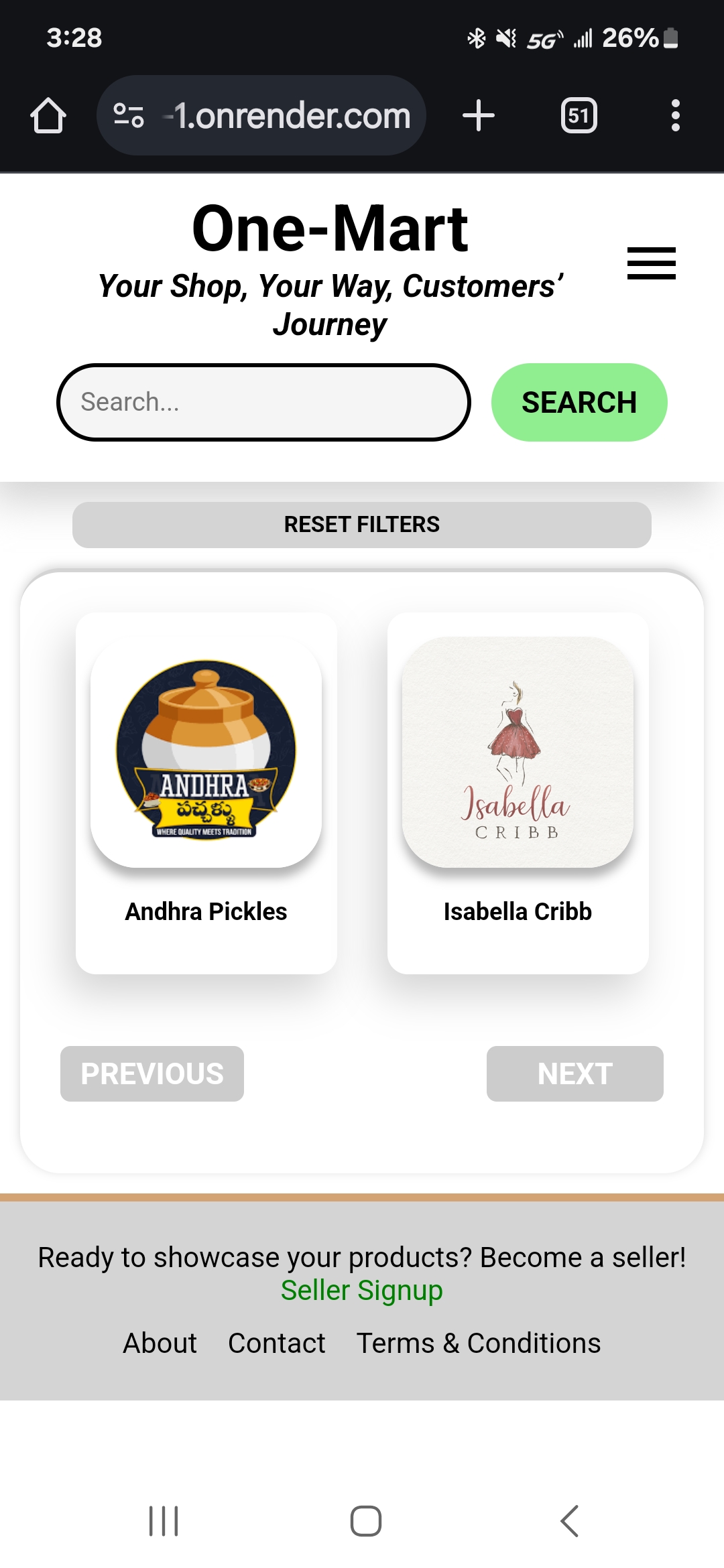Go to the NEXT page of shops
The height and width of the screenshot is (1568, 724).
[x=575, y=1073]
